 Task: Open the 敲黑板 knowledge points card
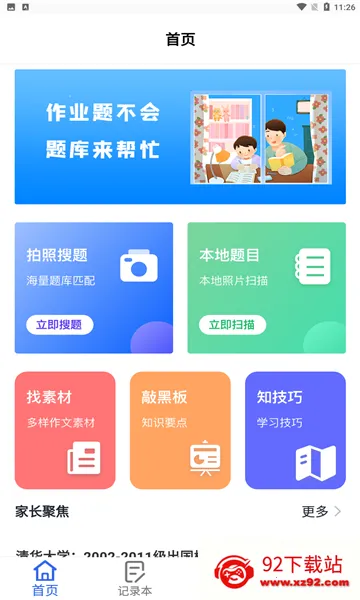click(180, 430)
